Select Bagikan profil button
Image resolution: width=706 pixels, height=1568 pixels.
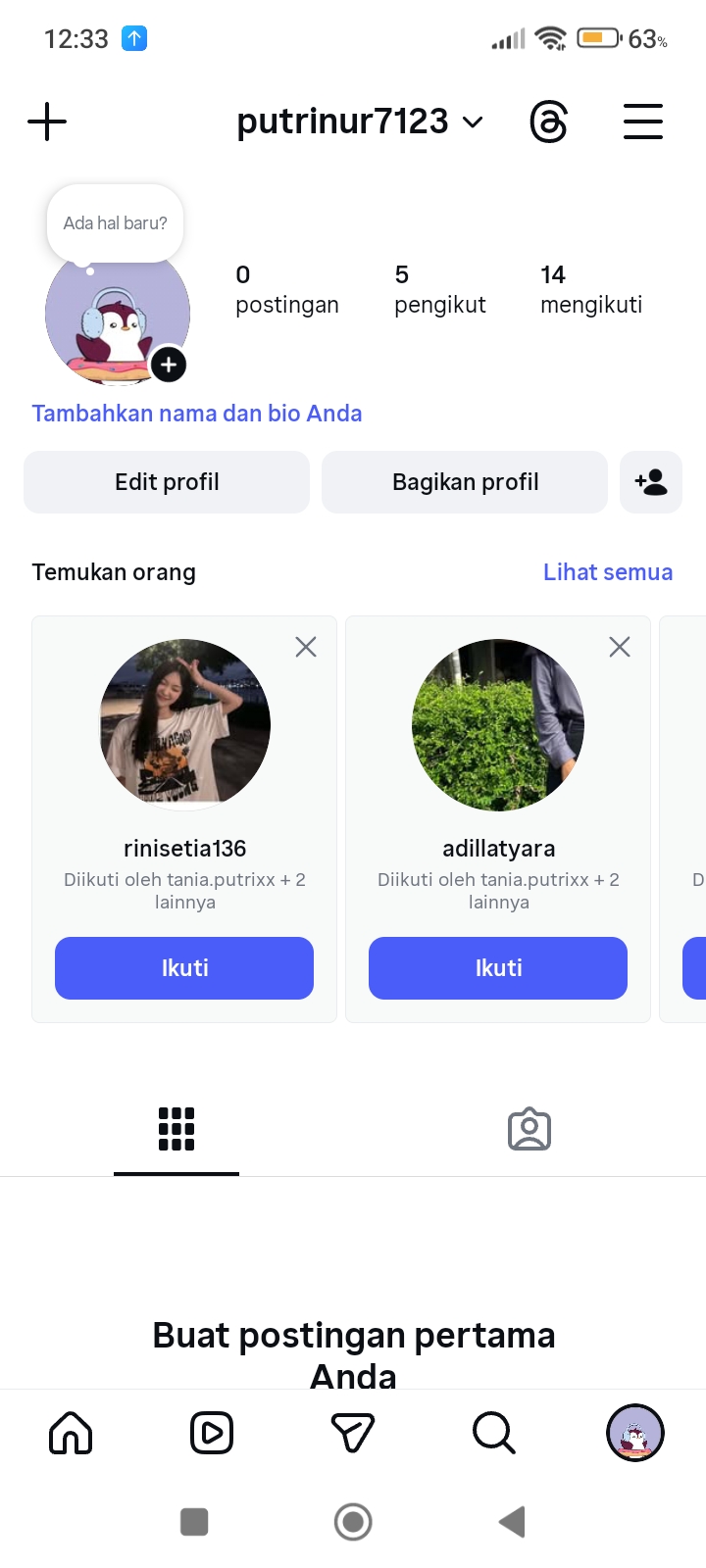(465, 482)
